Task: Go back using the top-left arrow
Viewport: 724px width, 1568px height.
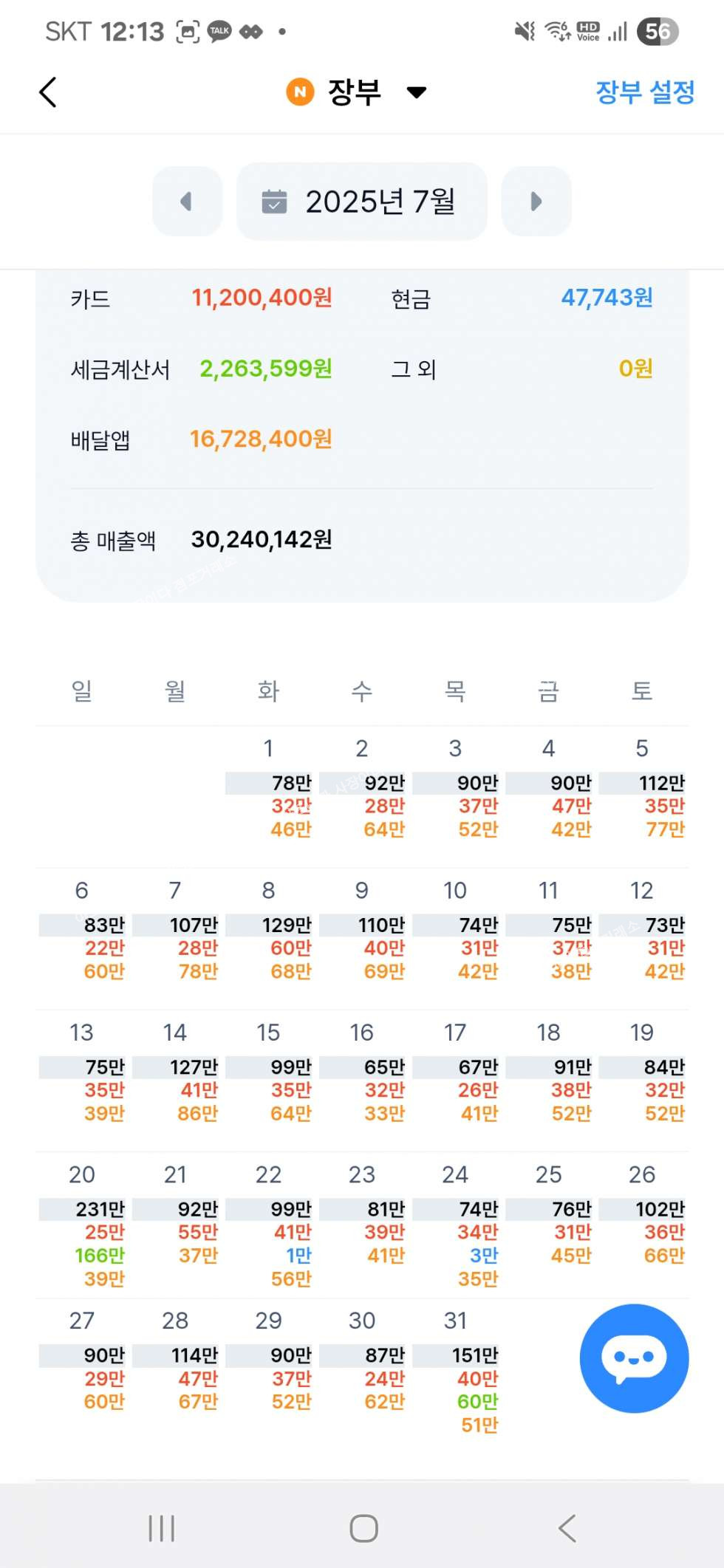Action: point(48,92)
